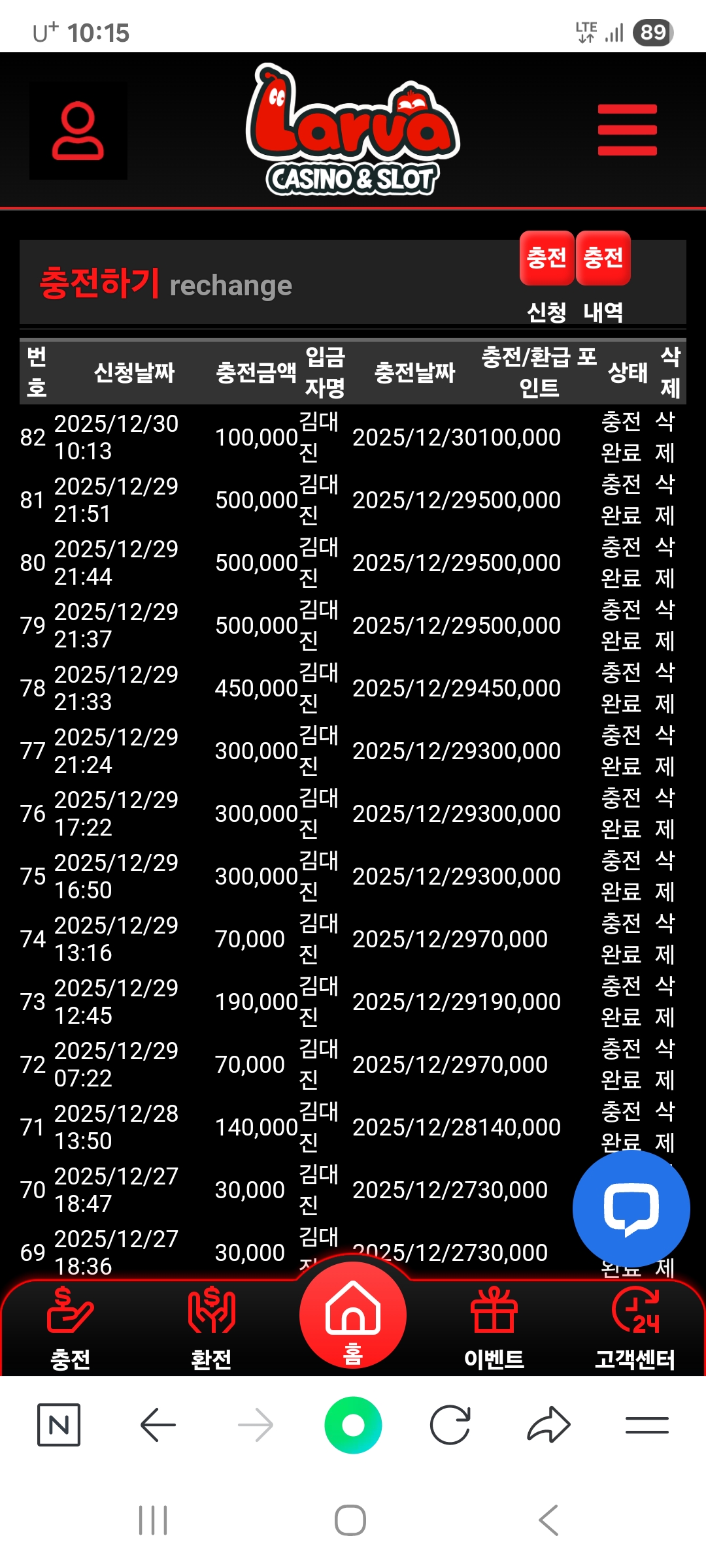Reload the page in the browser

click(x=450, y=1425)
